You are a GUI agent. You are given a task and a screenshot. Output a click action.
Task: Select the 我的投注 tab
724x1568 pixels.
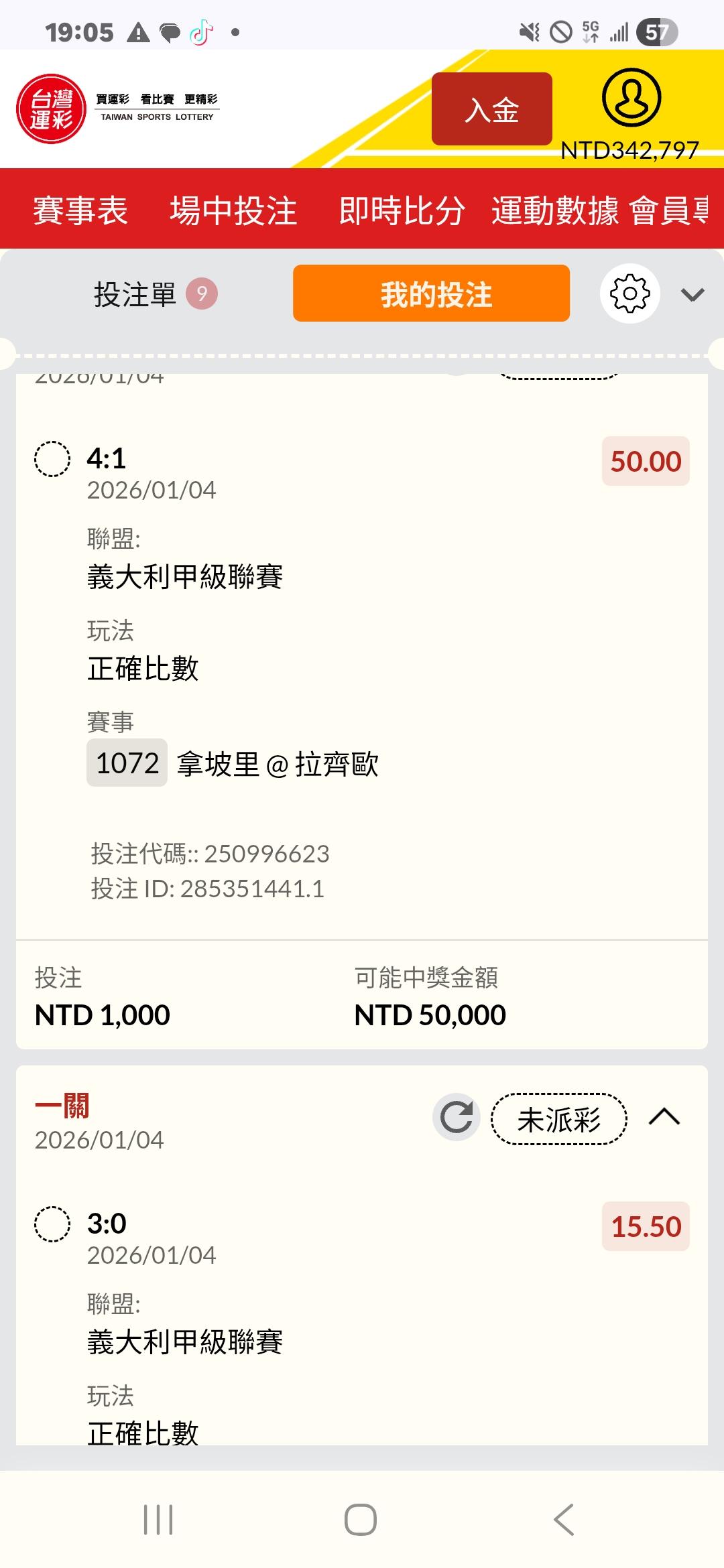click(431, 294)
